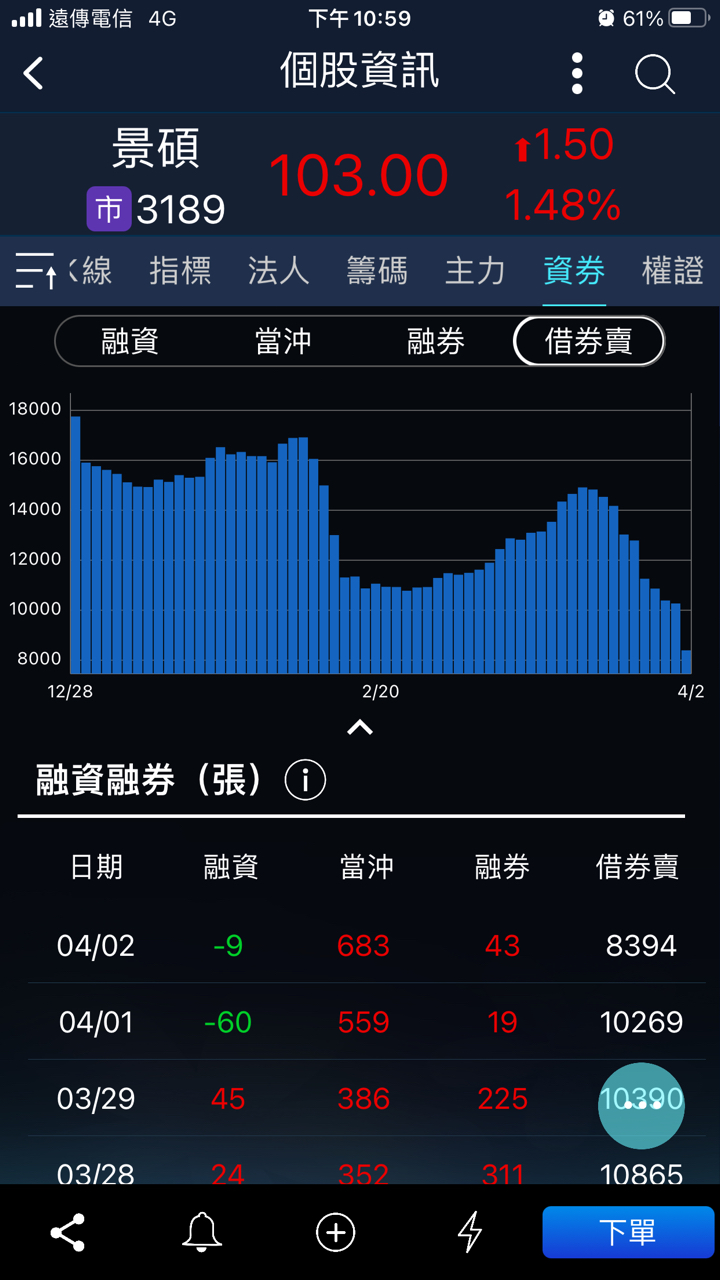Image resolution: width=720 pixels, height=1280 pixels.
Task: Switch to the 當沖 view
Action: click(283, 341)
